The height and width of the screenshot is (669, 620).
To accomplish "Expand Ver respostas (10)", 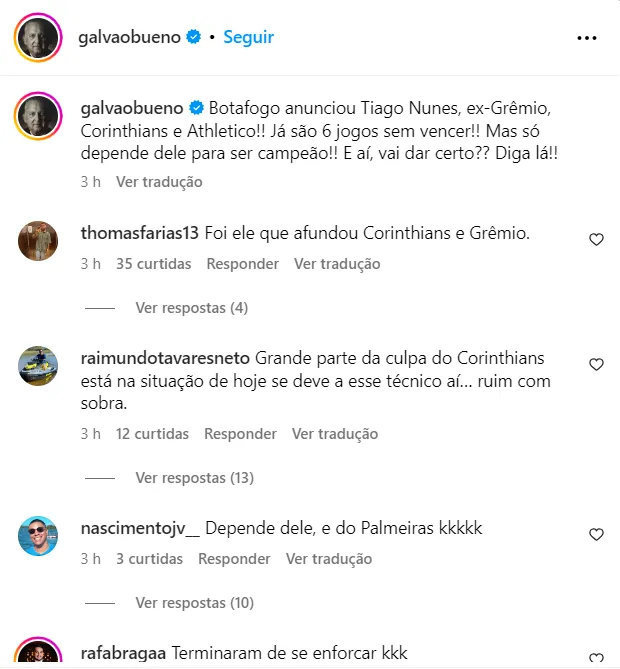I will (x=194, y=603).
